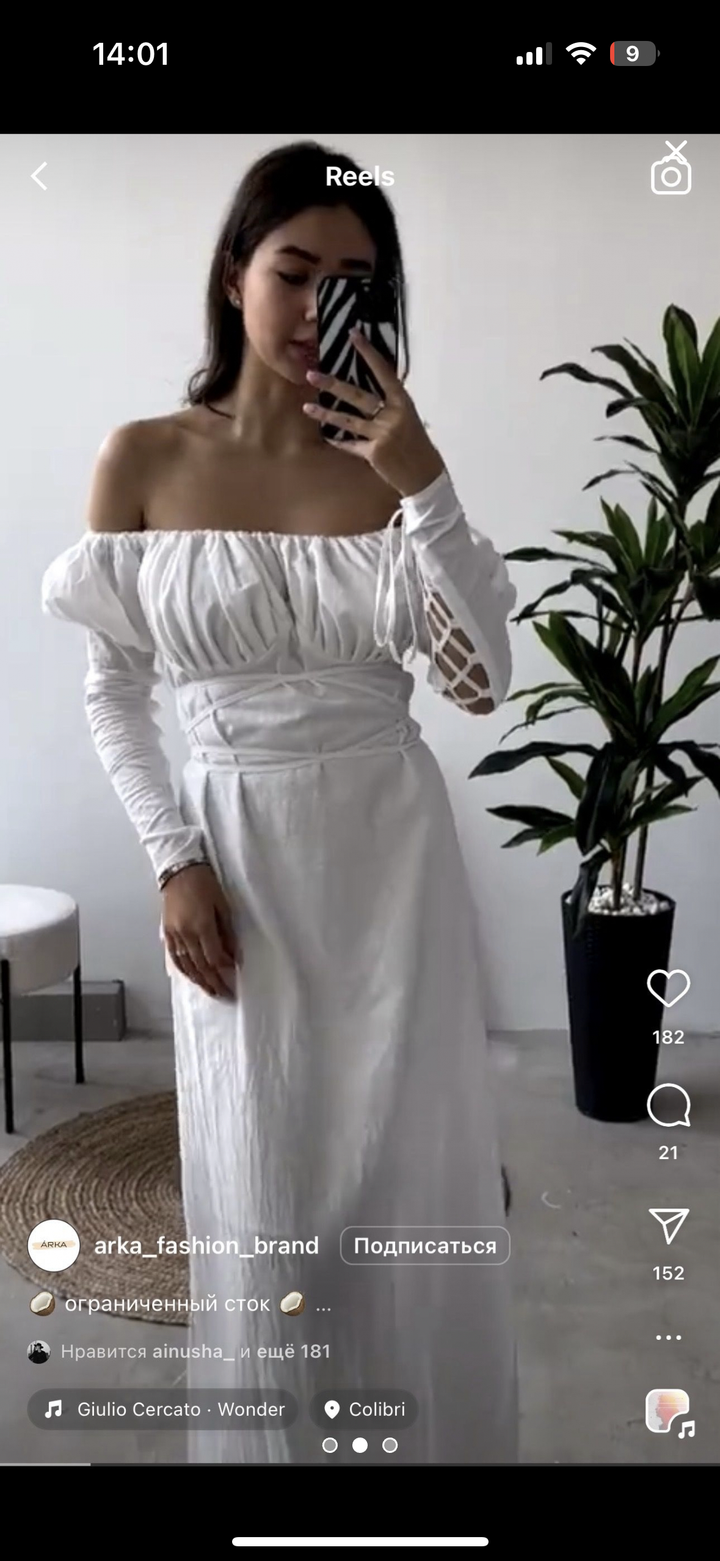Open the comments on this reel
Screen dimensions: 720x1561
668,1106
